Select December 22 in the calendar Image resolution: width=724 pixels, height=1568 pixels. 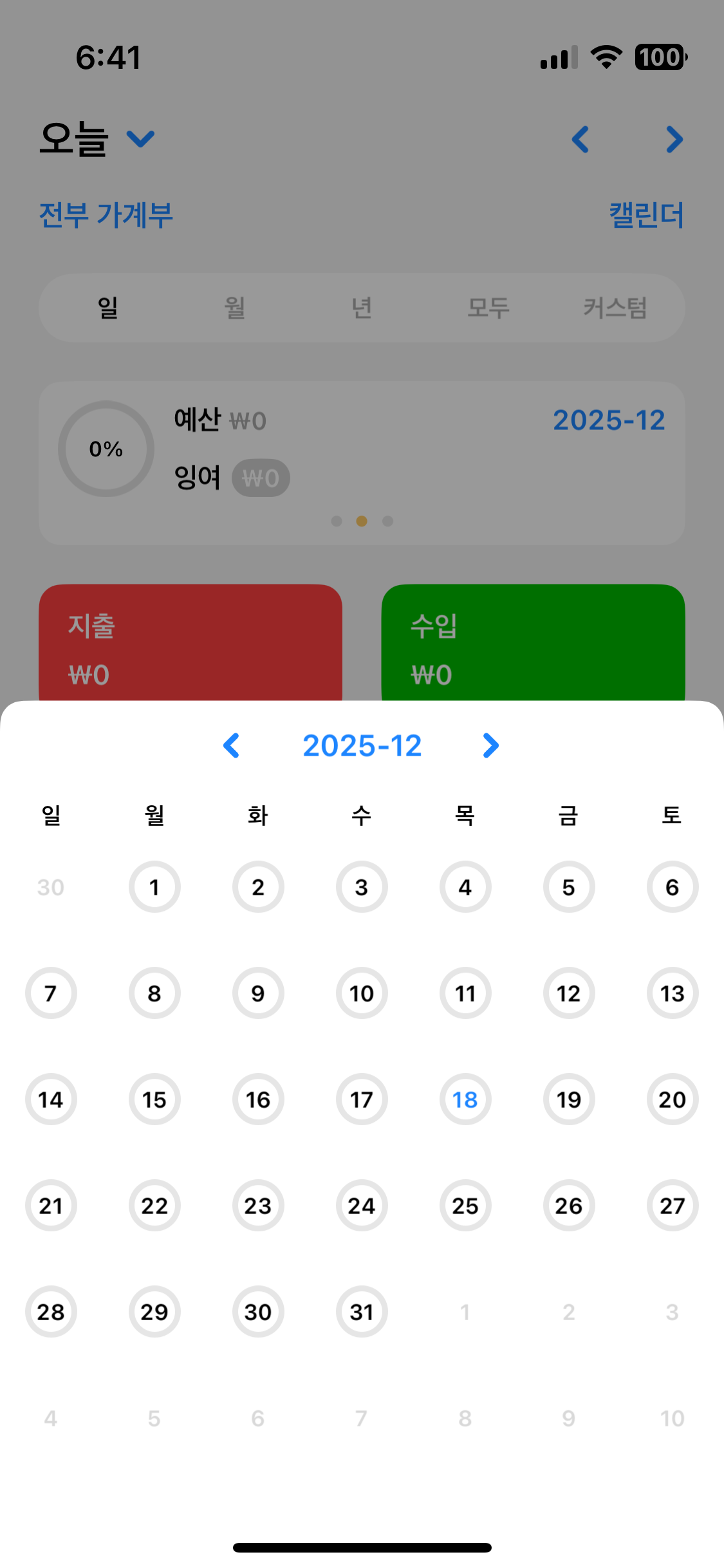pos(154,1206)
